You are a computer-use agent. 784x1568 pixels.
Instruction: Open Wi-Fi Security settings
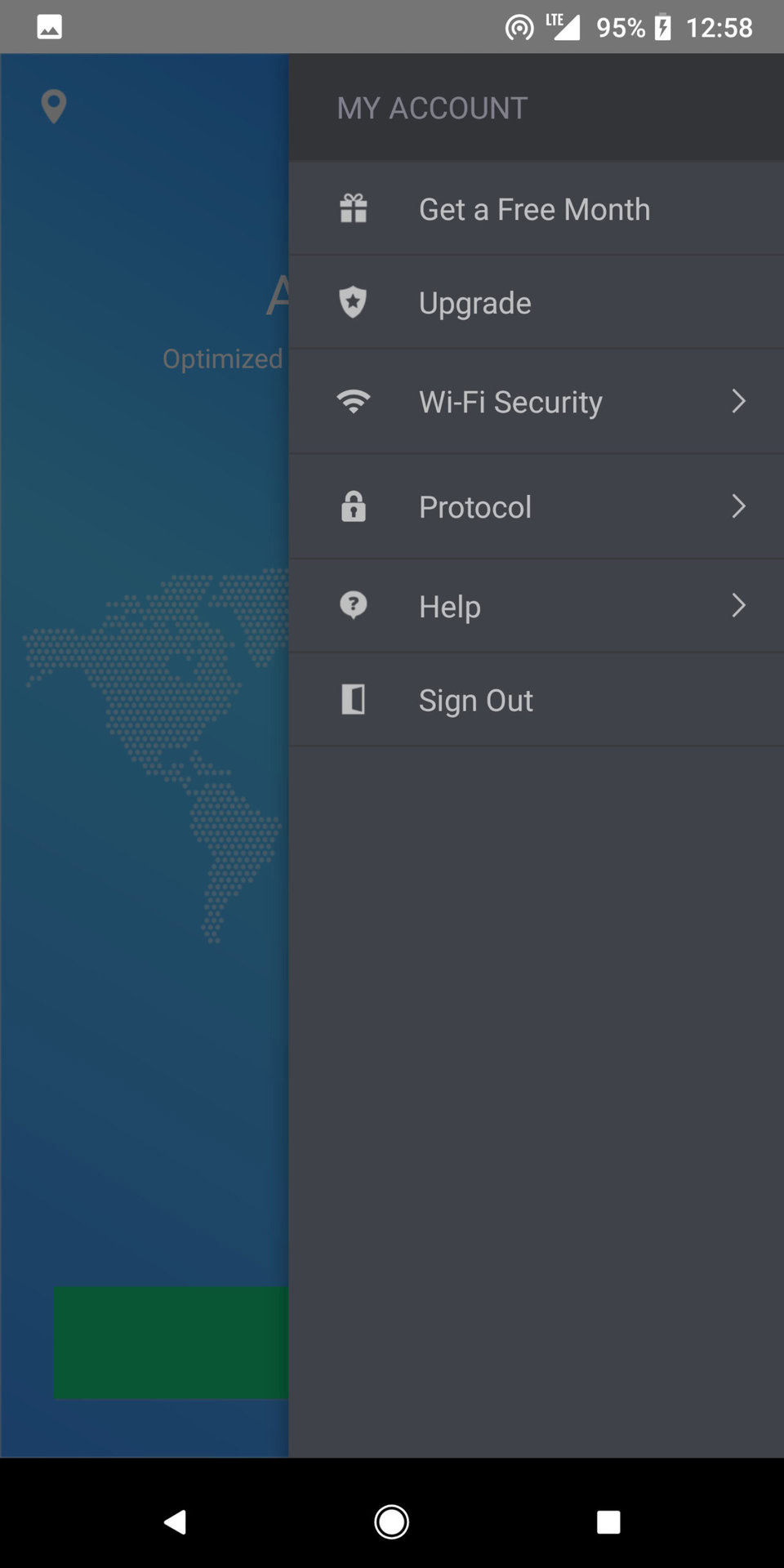(x=536, y=402)
